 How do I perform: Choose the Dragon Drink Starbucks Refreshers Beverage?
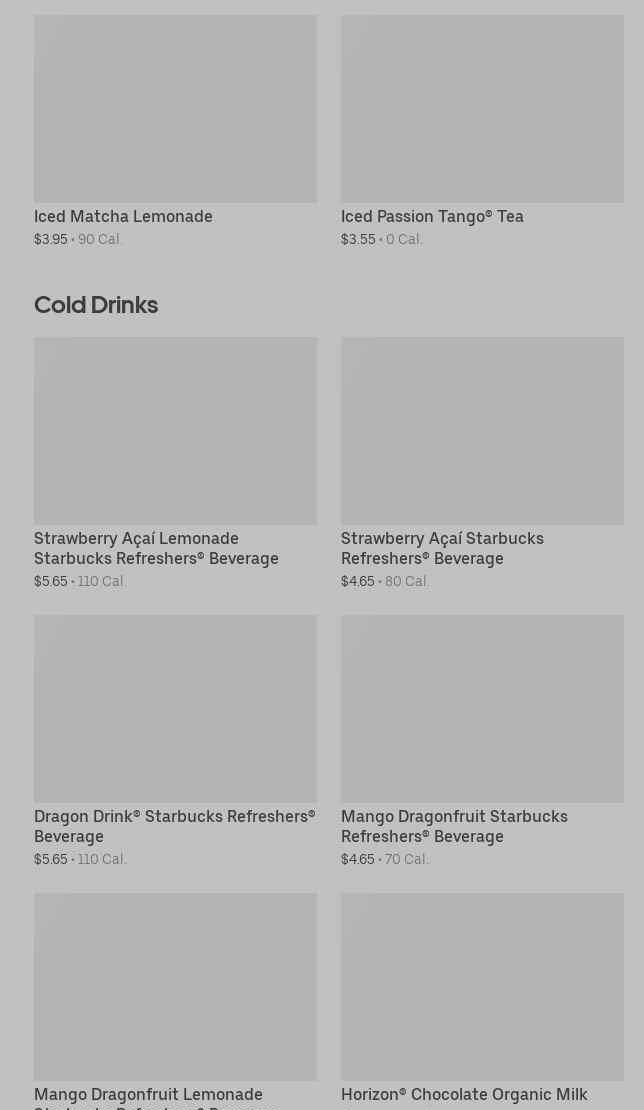(176, 741)
